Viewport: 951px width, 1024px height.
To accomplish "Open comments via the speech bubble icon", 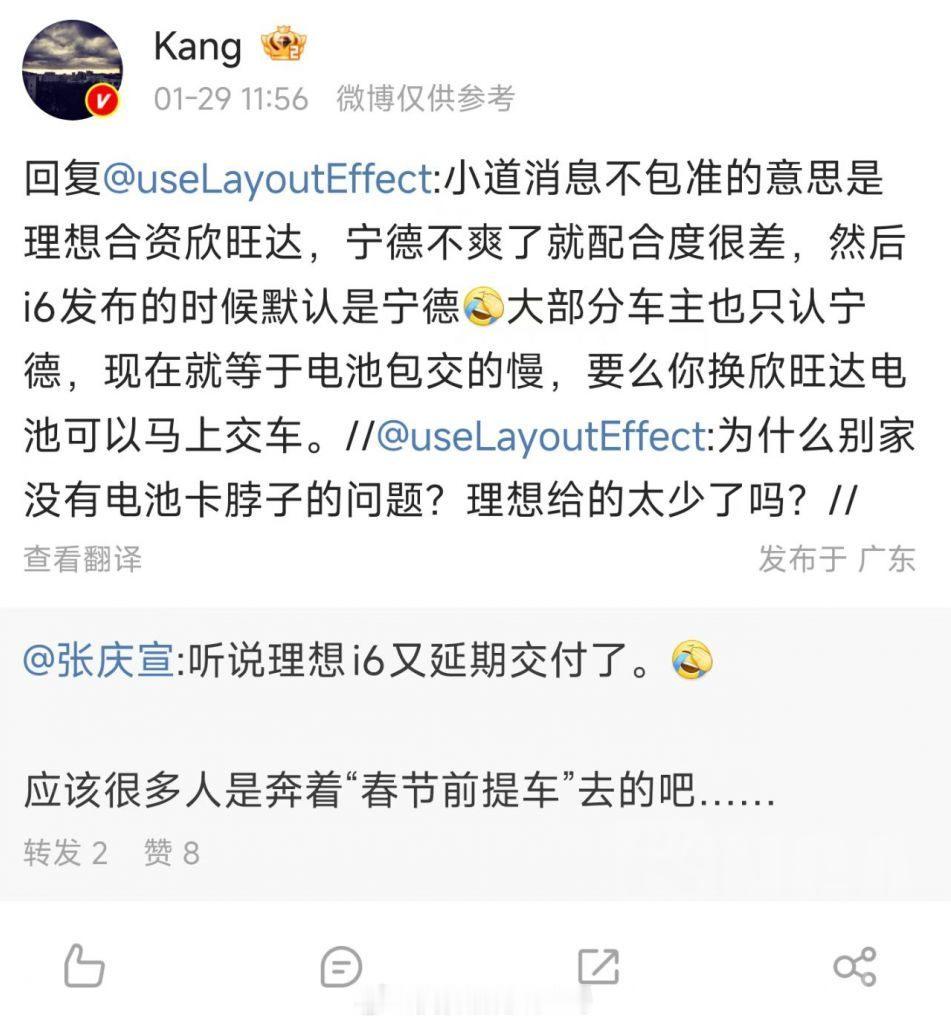I will coord(342,966).
